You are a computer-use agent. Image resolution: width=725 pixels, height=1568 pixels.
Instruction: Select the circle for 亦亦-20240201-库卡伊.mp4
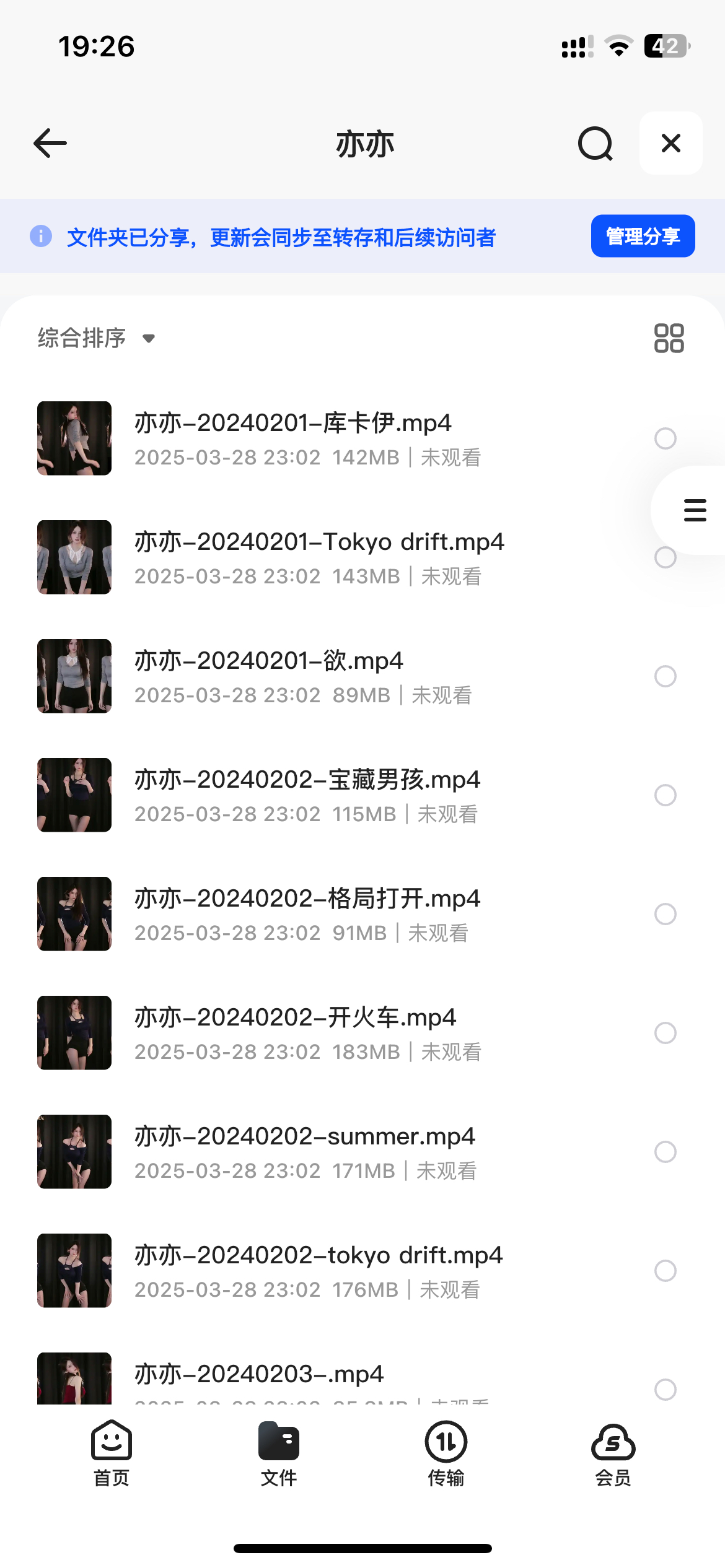(666, 438)
